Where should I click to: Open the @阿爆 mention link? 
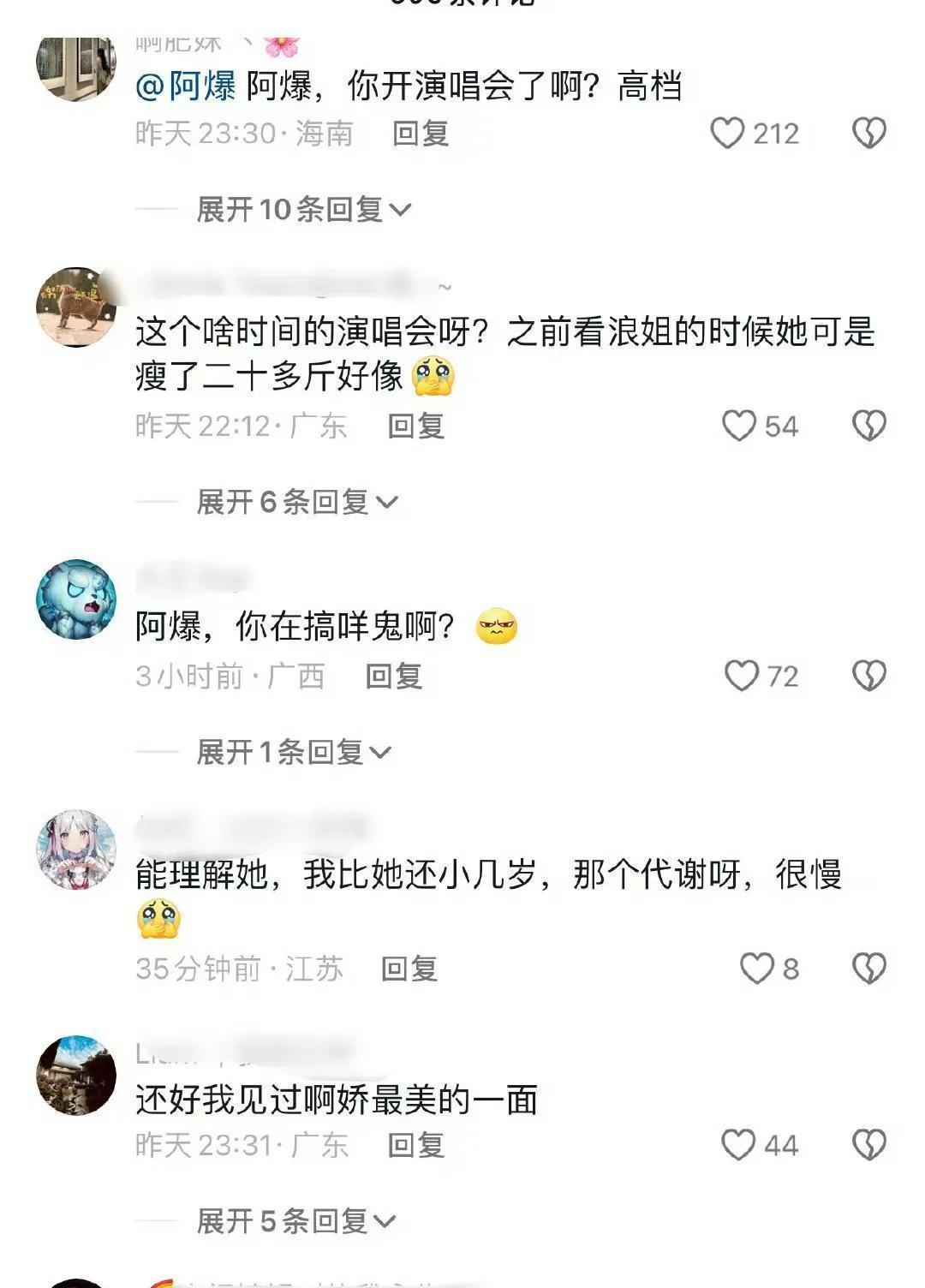click(x=186, y=86)
